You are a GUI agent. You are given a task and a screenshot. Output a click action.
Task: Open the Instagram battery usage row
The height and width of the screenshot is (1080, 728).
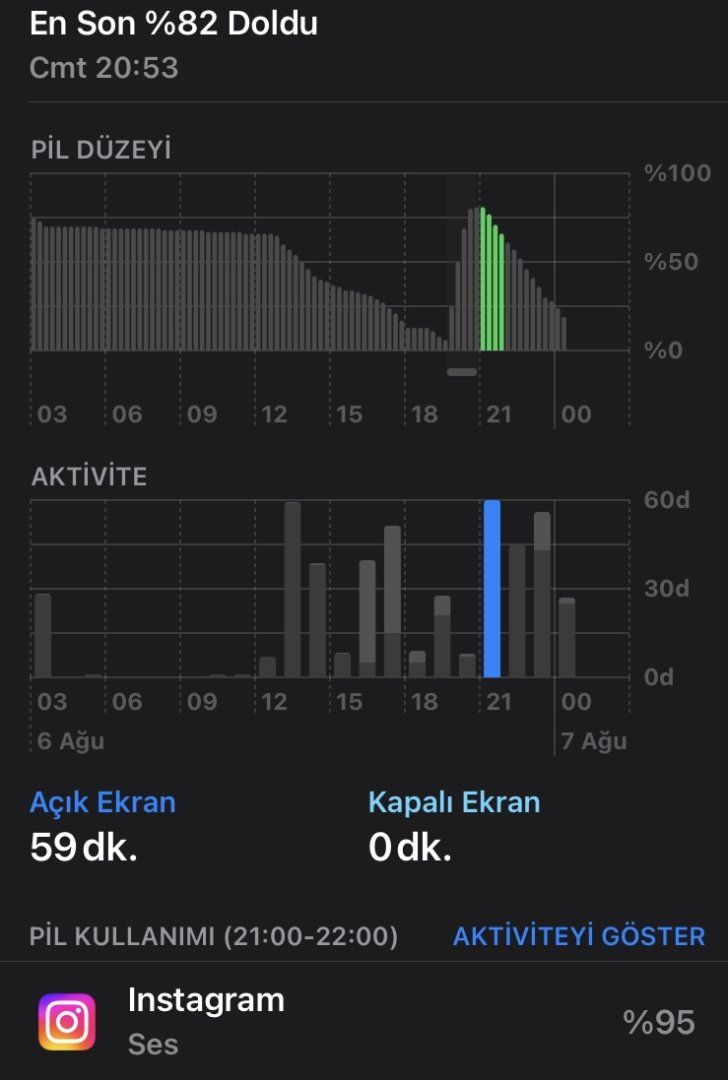click(364, 1022)
